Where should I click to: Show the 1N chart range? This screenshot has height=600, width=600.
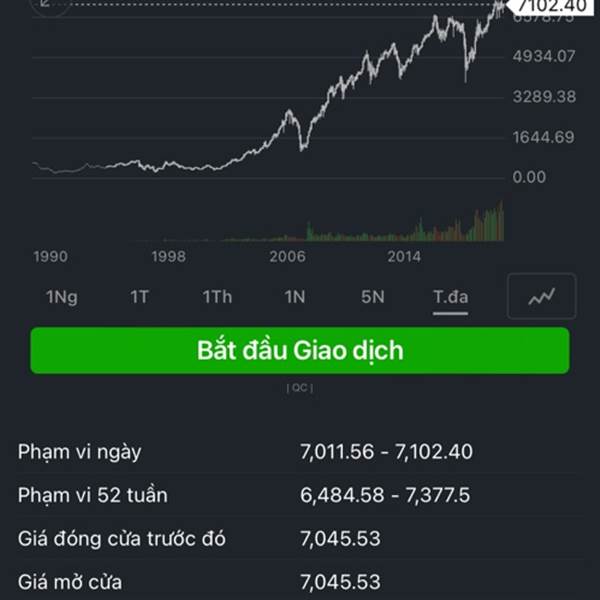point(295,297)
